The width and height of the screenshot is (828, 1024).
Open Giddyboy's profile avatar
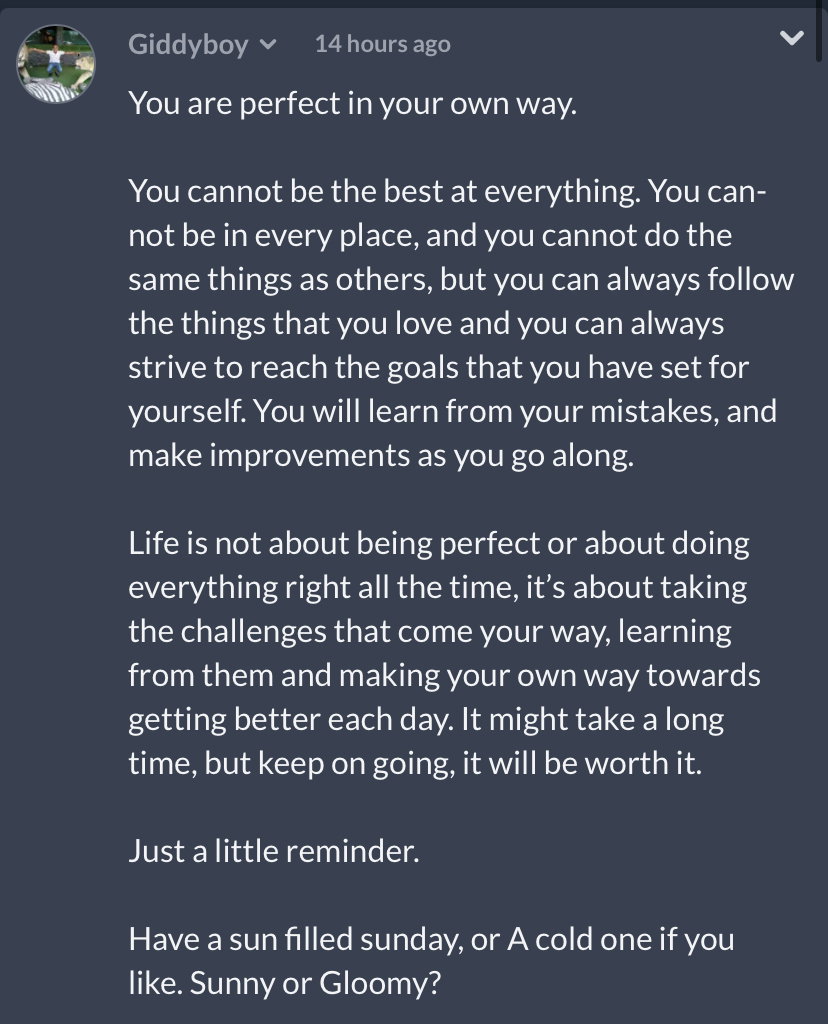pyautogui.click(x=56, y=64)
